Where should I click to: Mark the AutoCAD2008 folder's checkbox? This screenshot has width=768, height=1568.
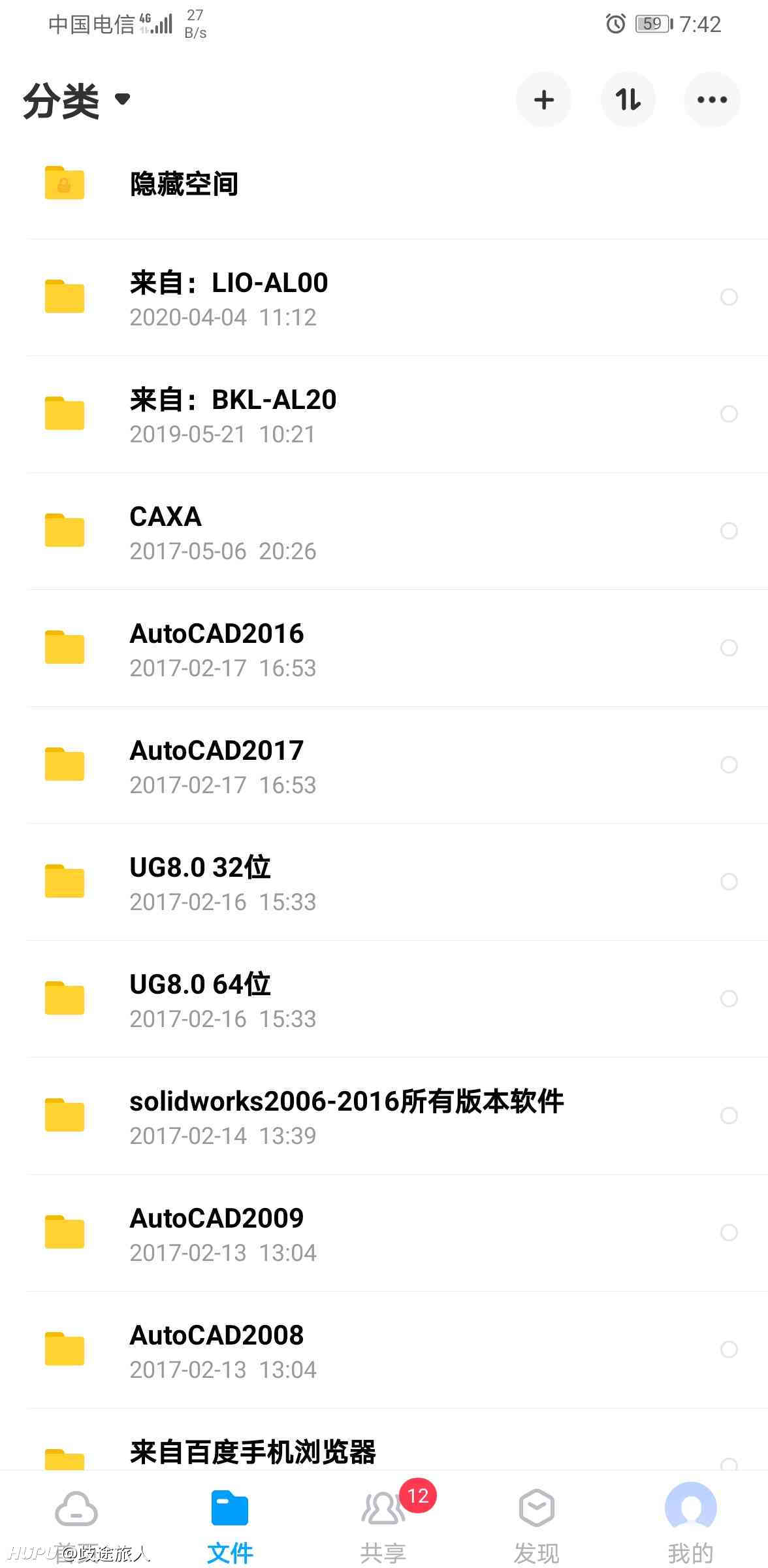[x=729, y=1349]
